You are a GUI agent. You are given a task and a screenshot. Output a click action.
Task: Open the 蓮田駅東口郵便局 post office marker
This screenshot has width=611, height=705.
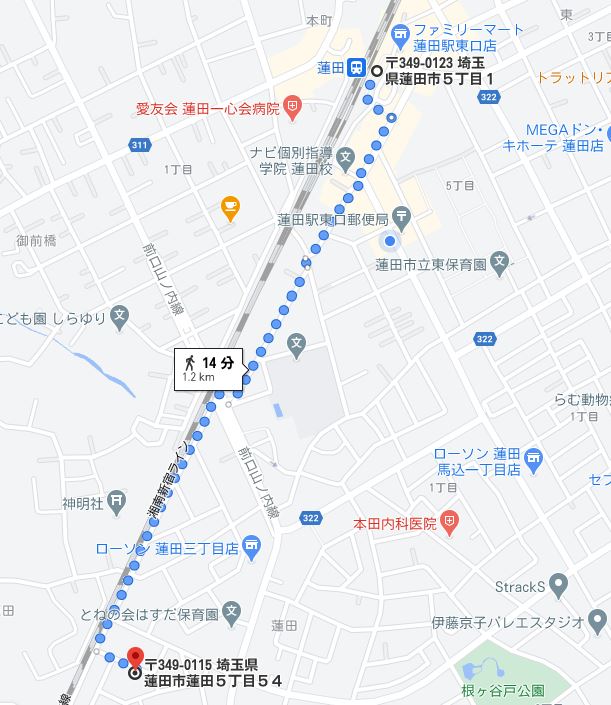tap(402, 215)
